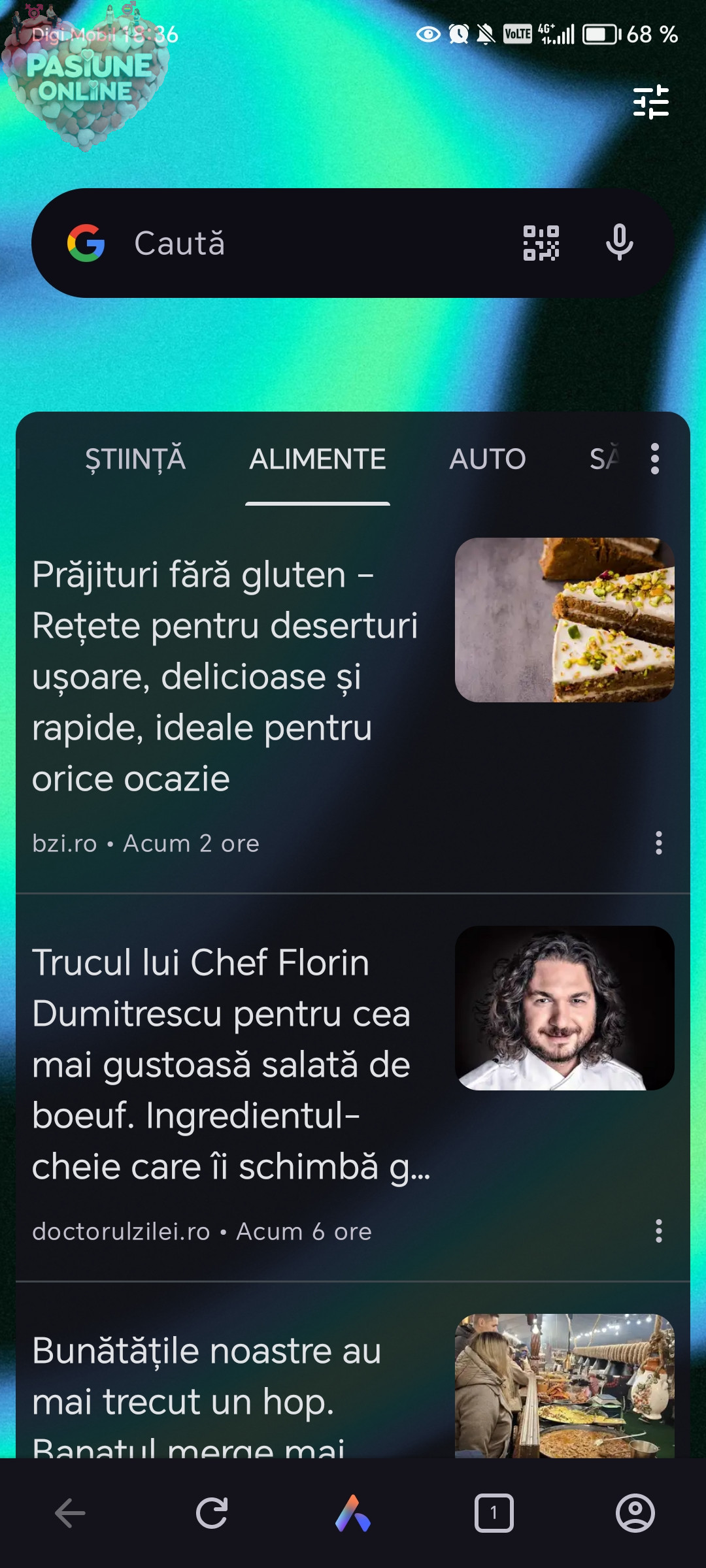The height and width of the screenshot is (1568, 706).
Task: Open the tab switcher showing 1 tab
Action: pos(494,1513)
